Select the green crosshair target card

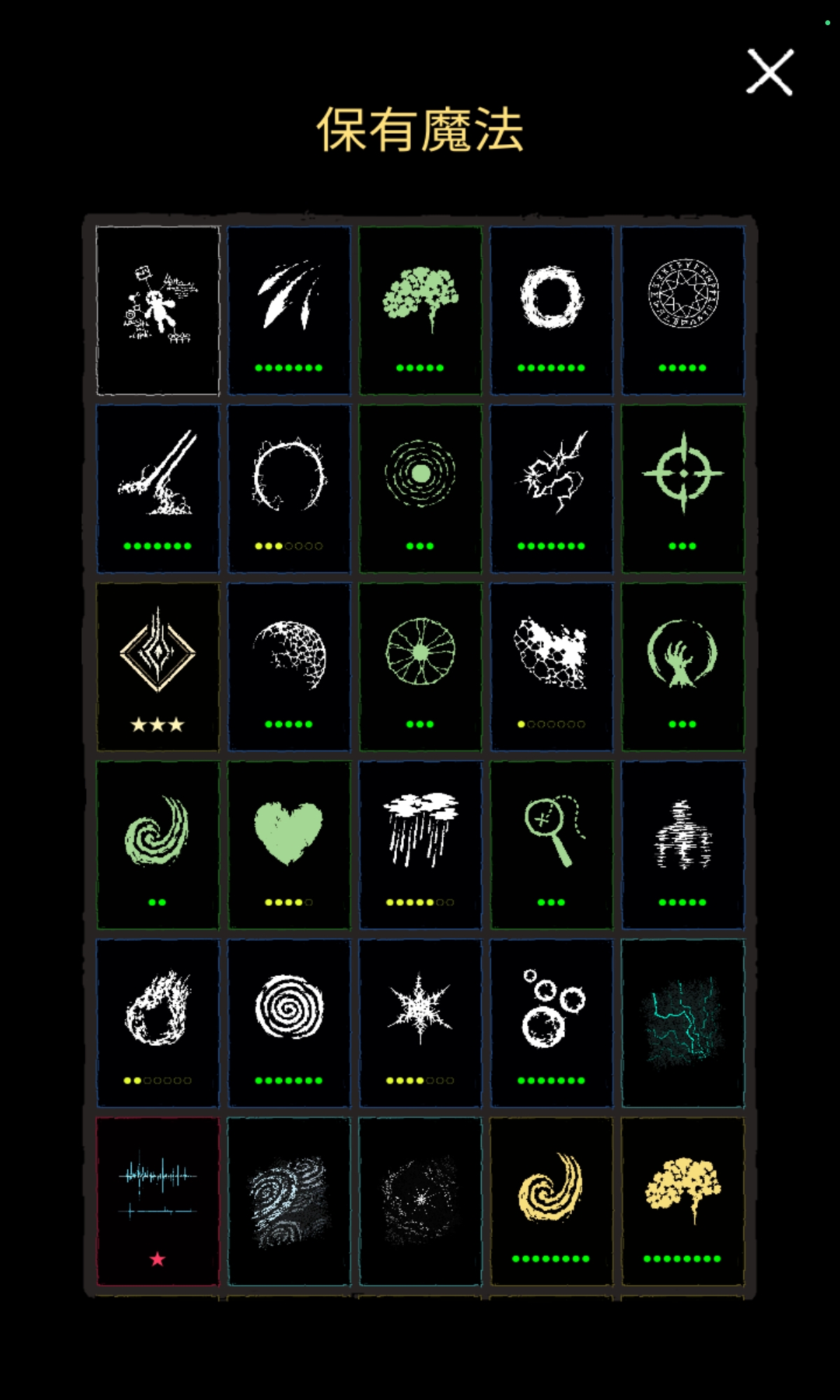point(682,489)
